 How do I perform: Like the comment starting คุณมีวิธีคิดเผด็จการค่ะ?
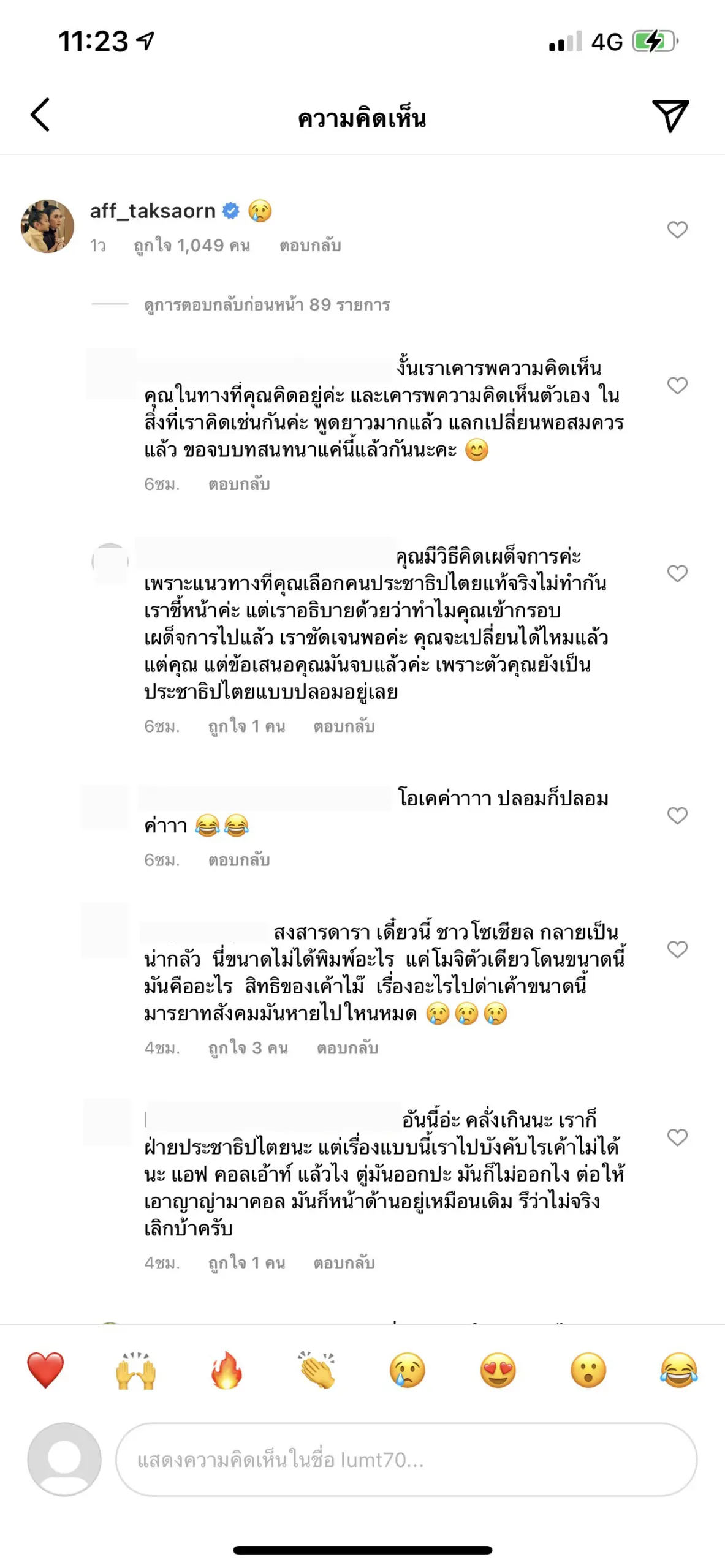click(x=677, y=573)
